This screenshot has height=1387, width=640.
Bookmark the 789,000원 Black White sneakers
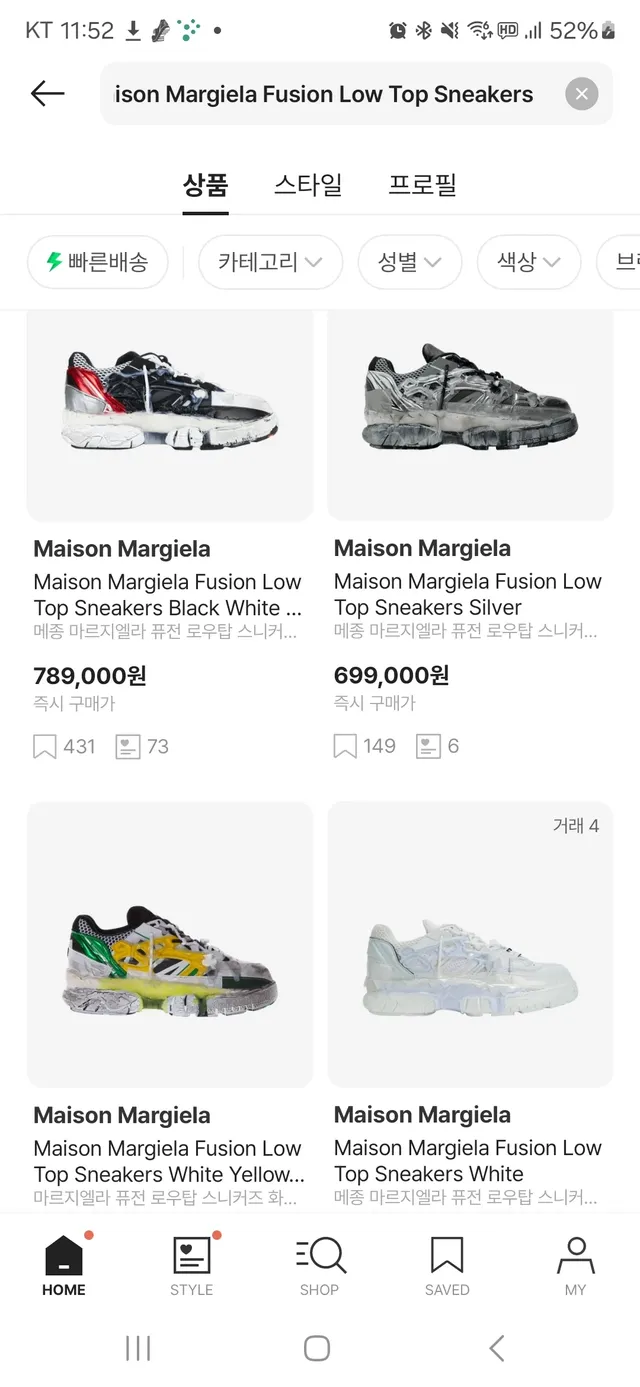coord(45,747)
